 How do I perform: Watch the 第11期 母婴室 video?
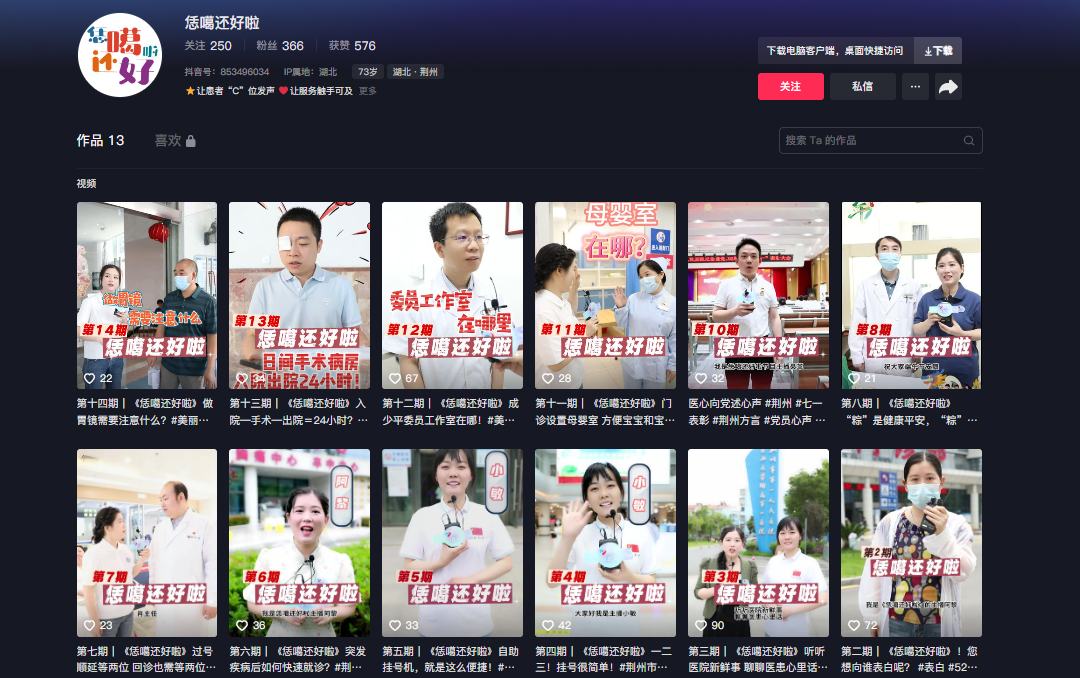[605, 295]
